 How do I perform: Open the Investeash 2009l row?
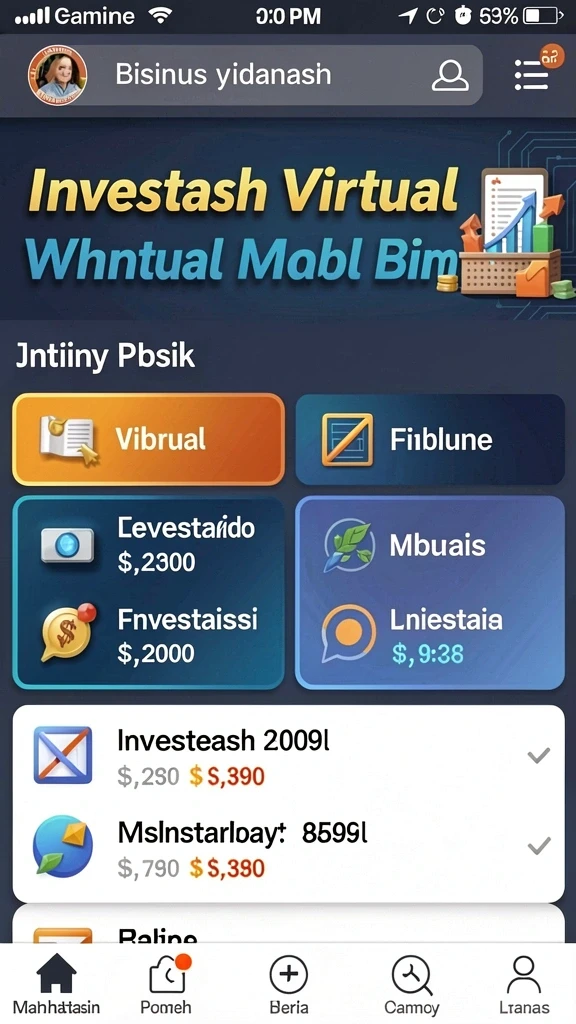click(288, 757)
